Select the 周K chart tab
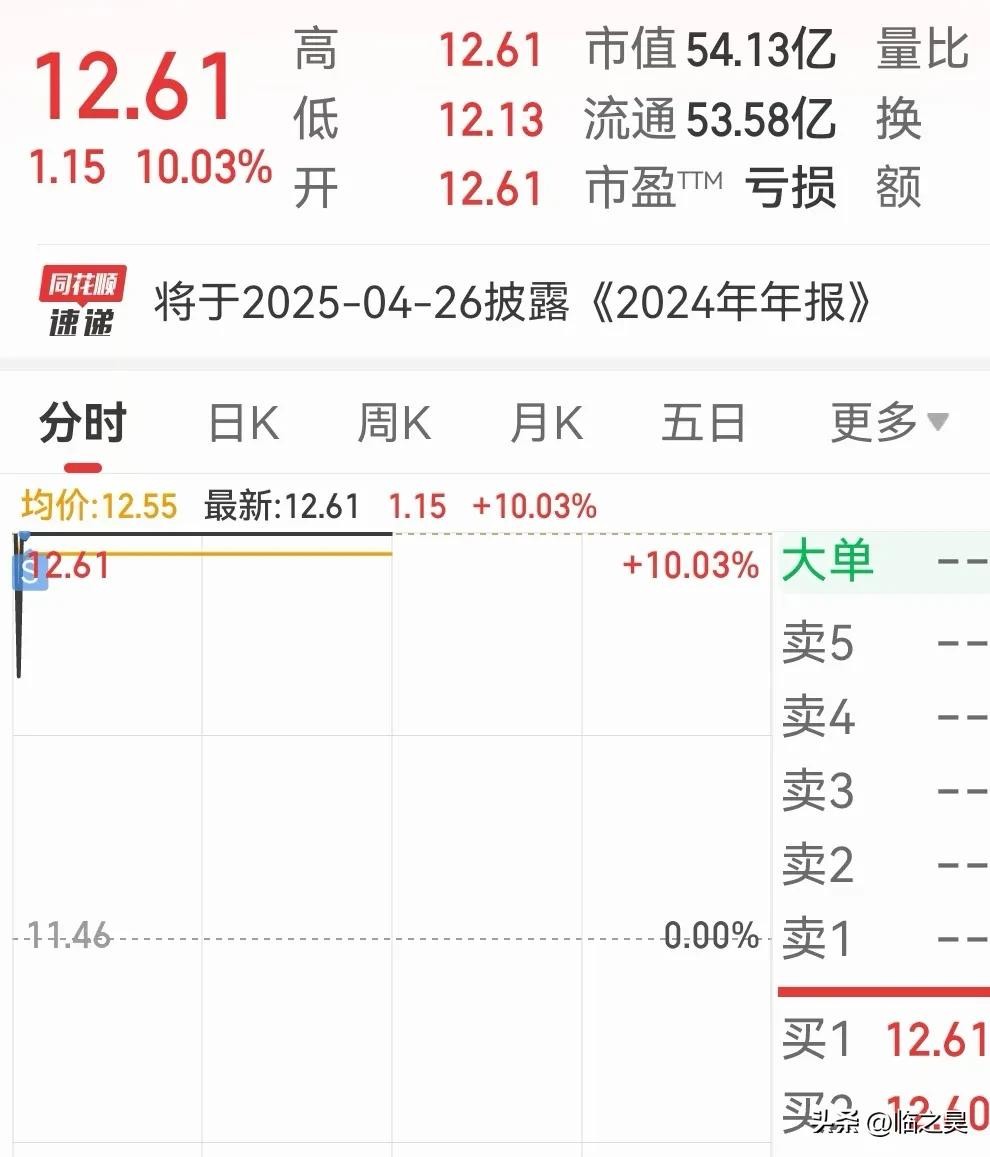Viewport: 990px width, 1157px height. coord(394,424)
